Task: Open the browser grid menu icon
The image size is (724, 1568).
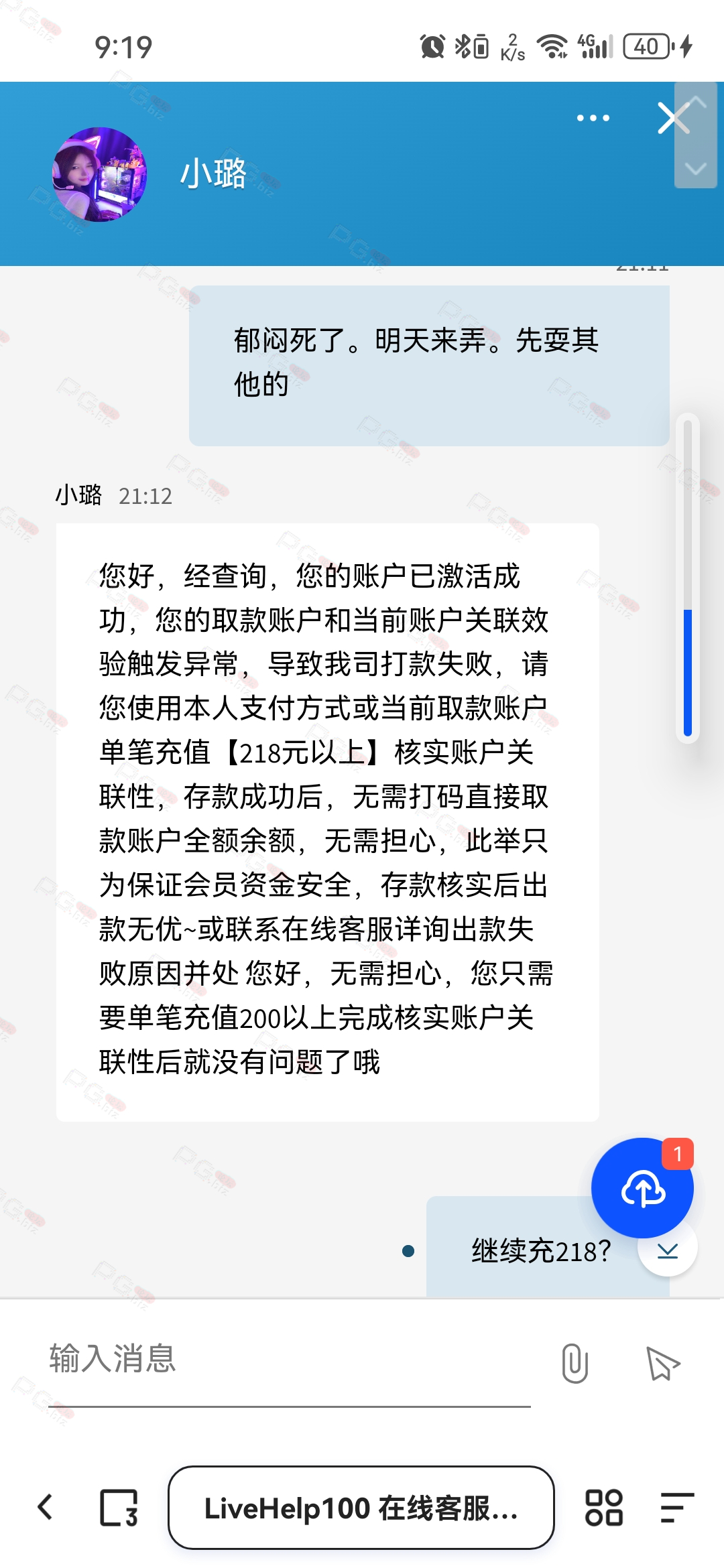Action: pyautogui.click(x=604, y=1508)
